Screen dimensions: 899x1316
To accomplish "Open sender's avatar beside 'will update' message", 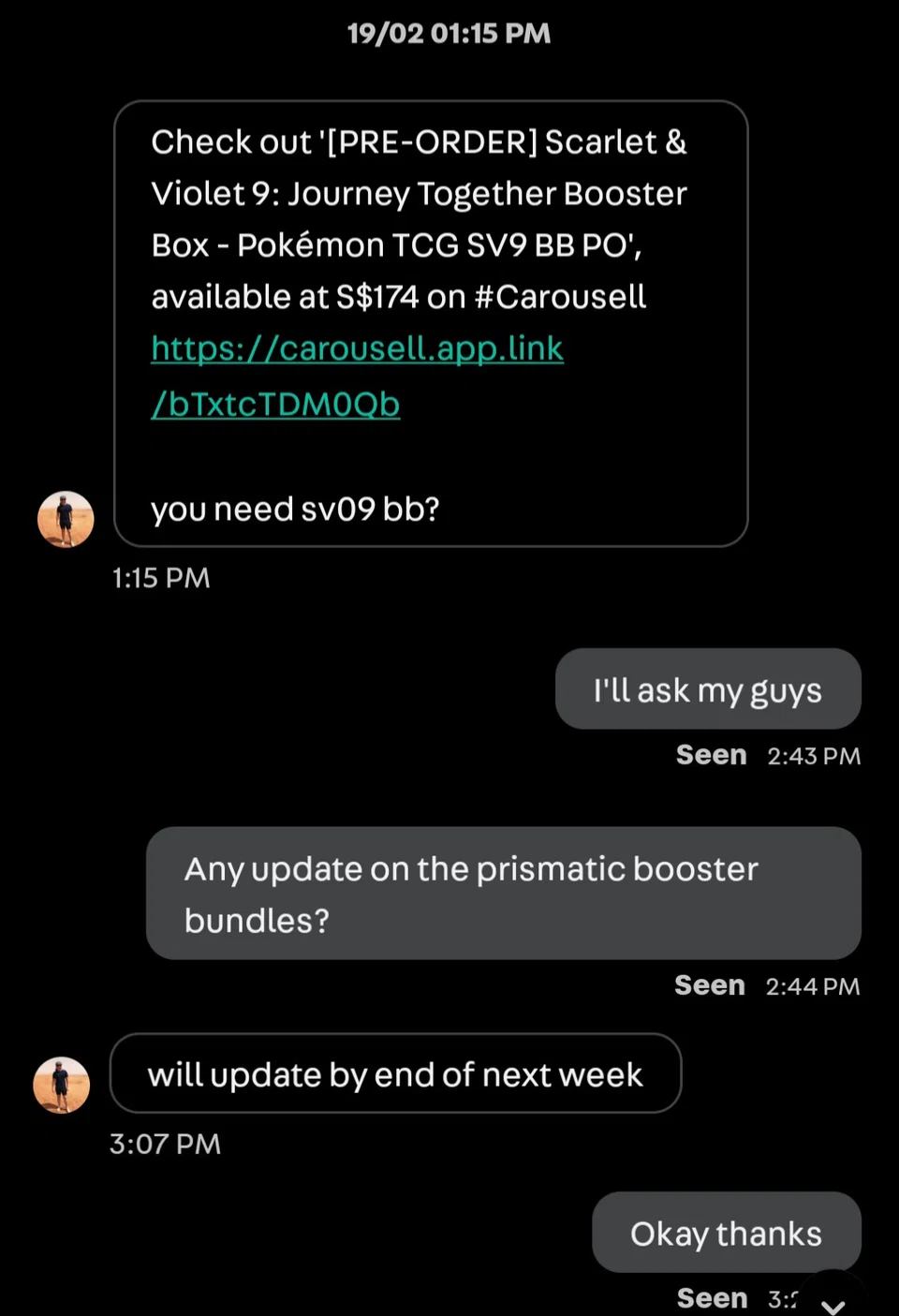I will pos(62,1085).
